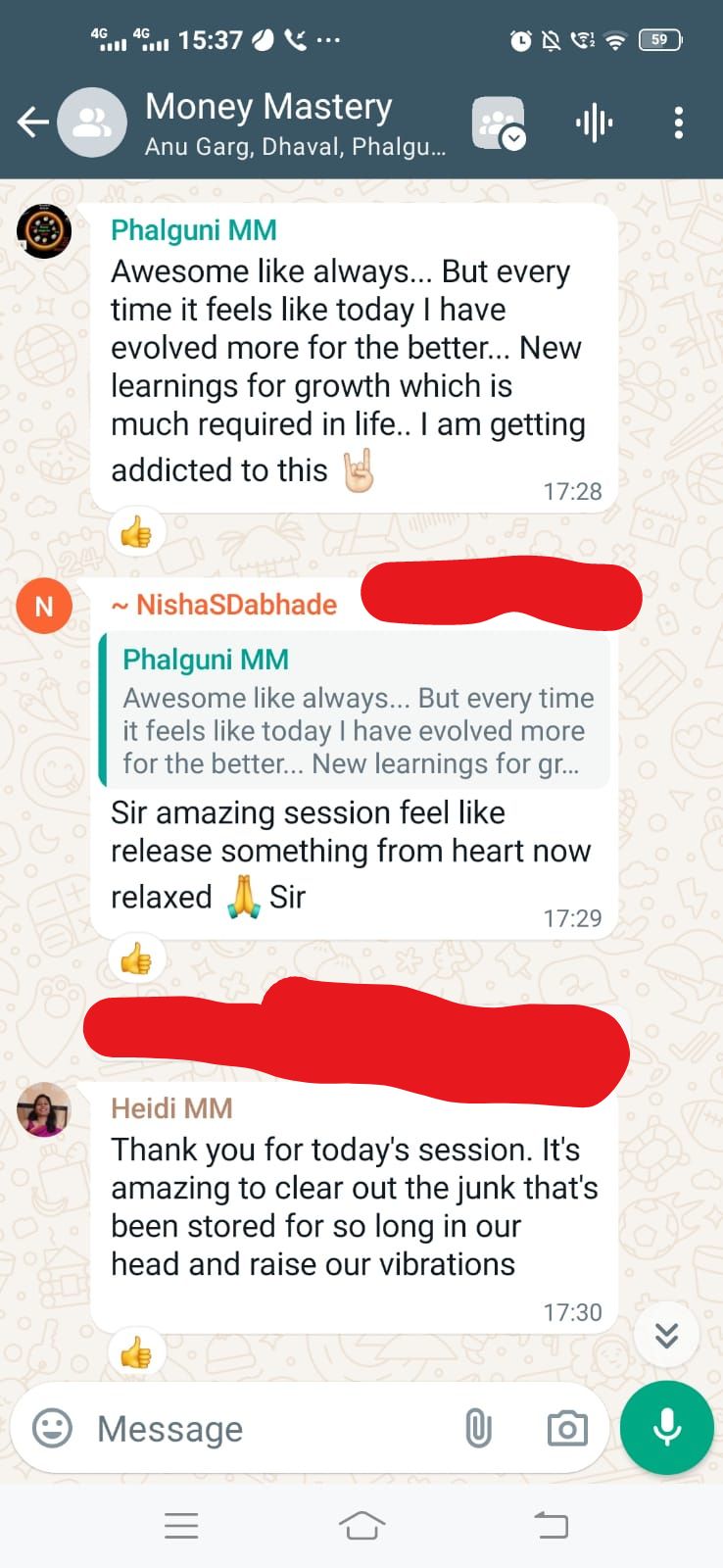This screenshot has width=723, height=1568.
Task: Open the emoji picker
Action: 53,1428
